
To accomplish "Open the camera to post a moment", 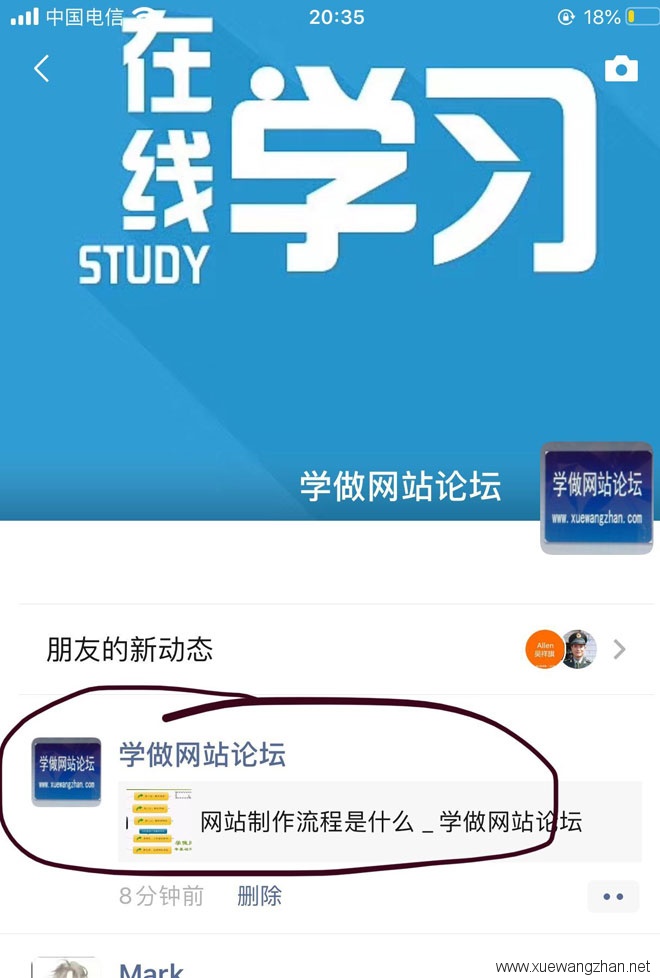I will click(621, 69).
